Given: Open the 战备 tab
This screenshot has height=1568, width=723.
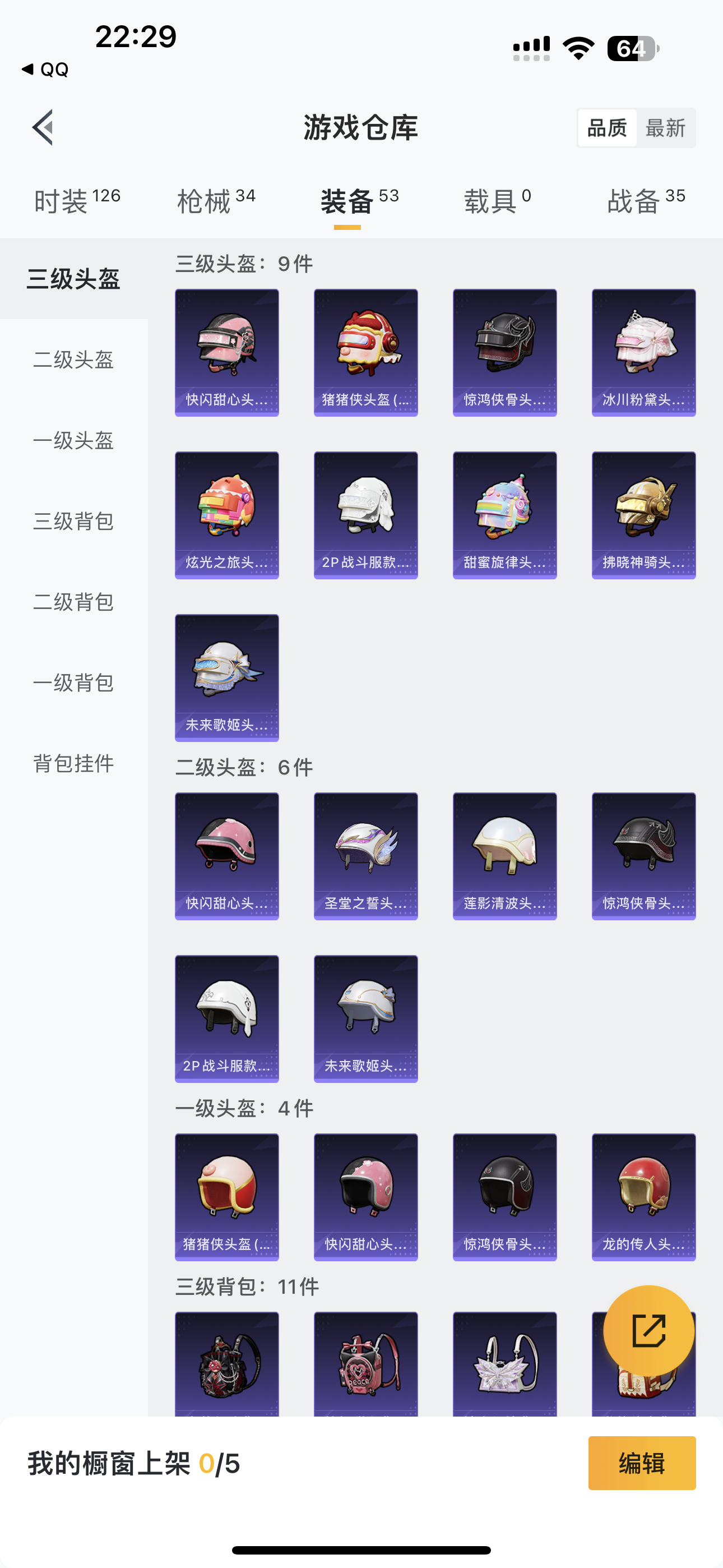Looking at the screenshot, I should coord(646,201).
